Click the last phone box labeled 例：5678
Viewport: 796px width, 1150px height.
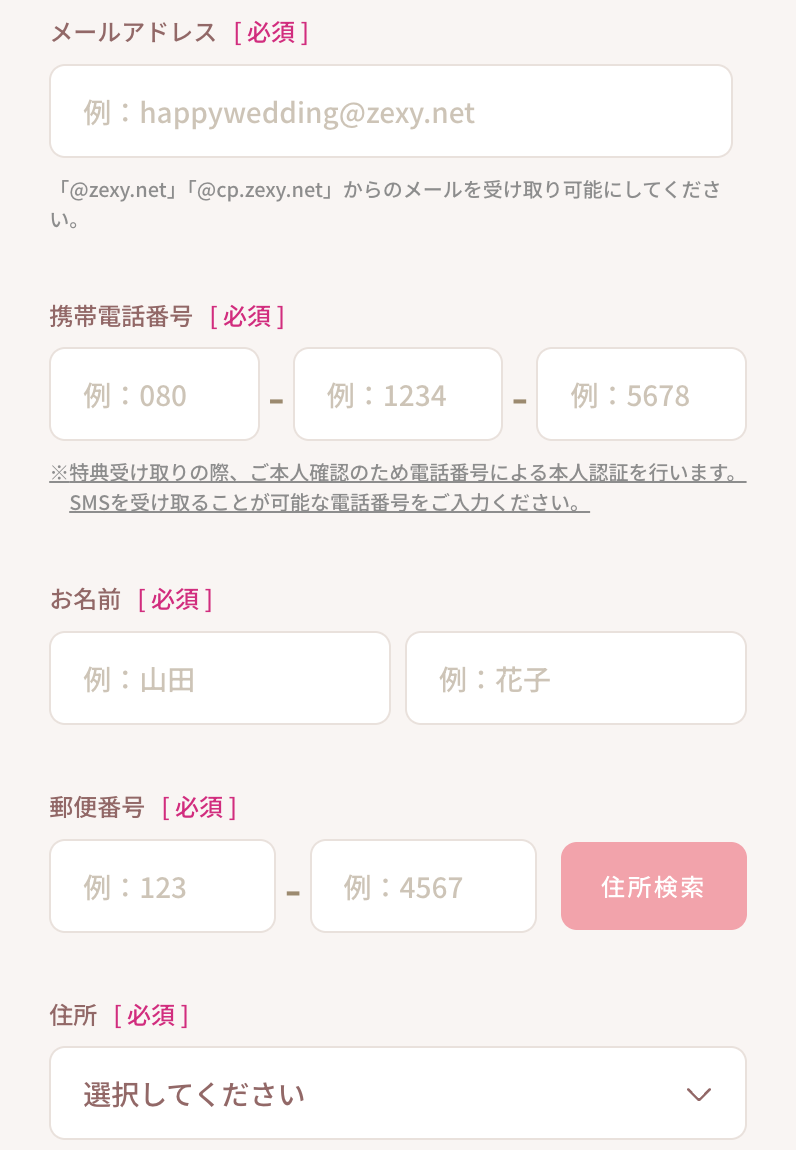[641, 394]
